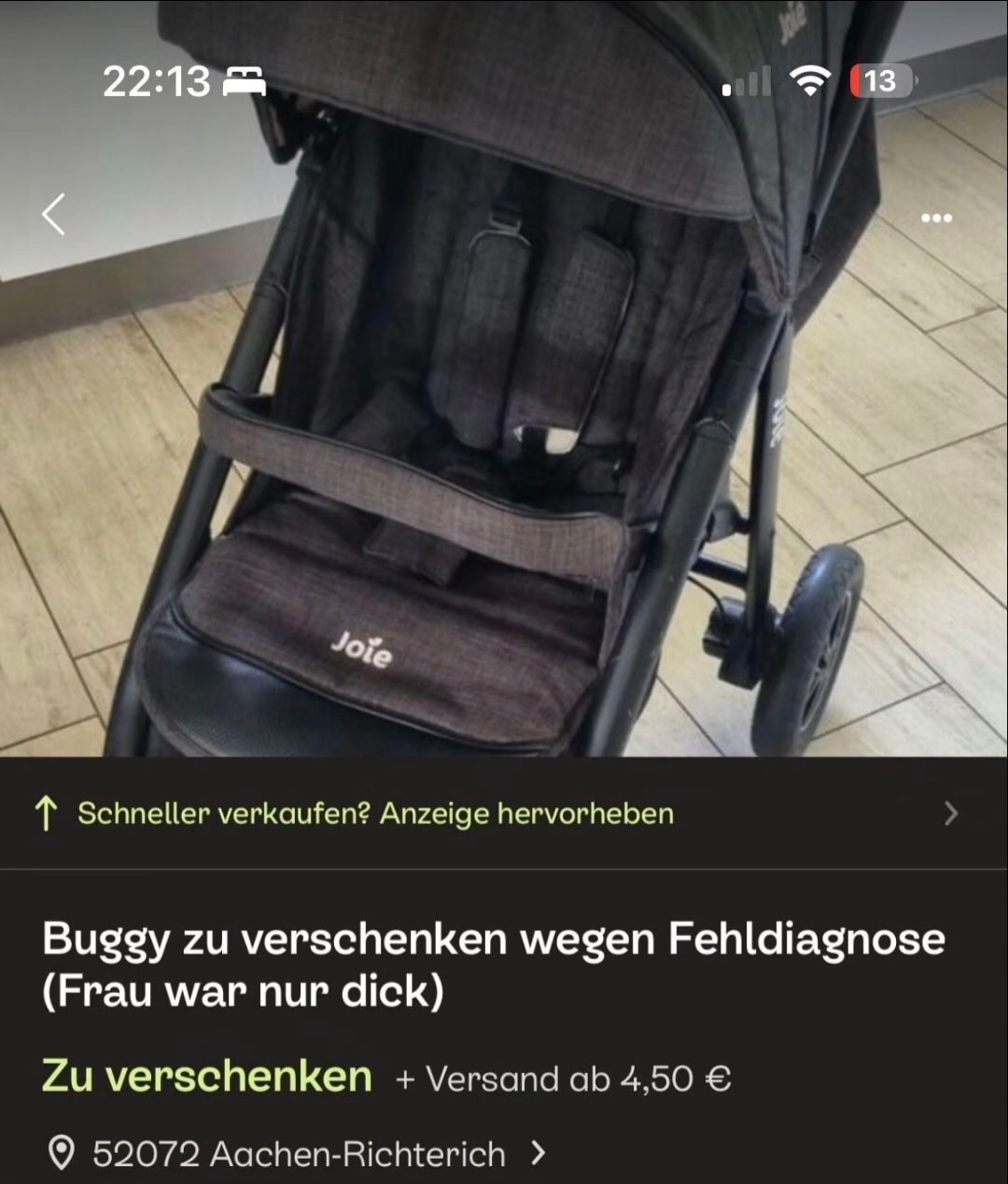Image resolution: width=1008 pixels, height=1184 pixels.
Task: Open location 52072 Aachen-Richterich
Action: [x=299, y=1154]
